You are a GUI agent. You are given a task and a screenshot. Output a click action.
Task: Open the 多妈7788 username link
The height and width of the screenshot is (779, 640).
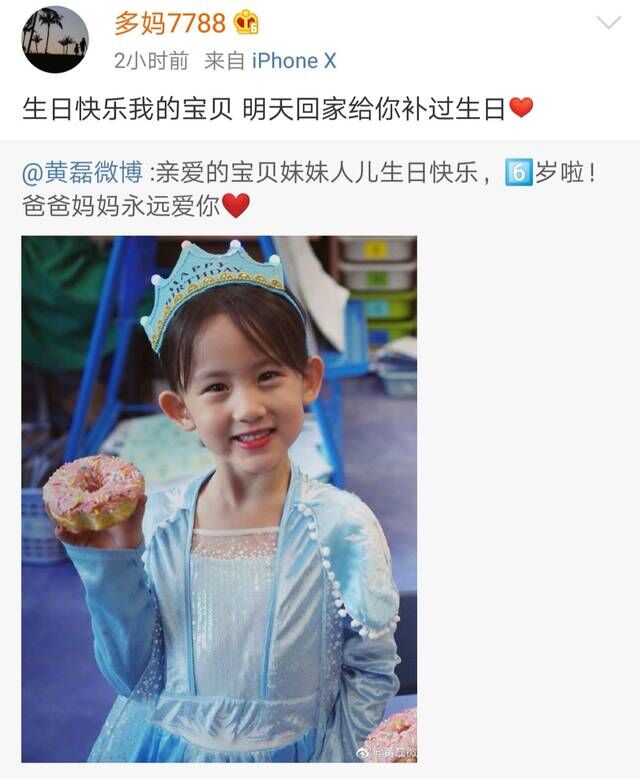[170, 22]
